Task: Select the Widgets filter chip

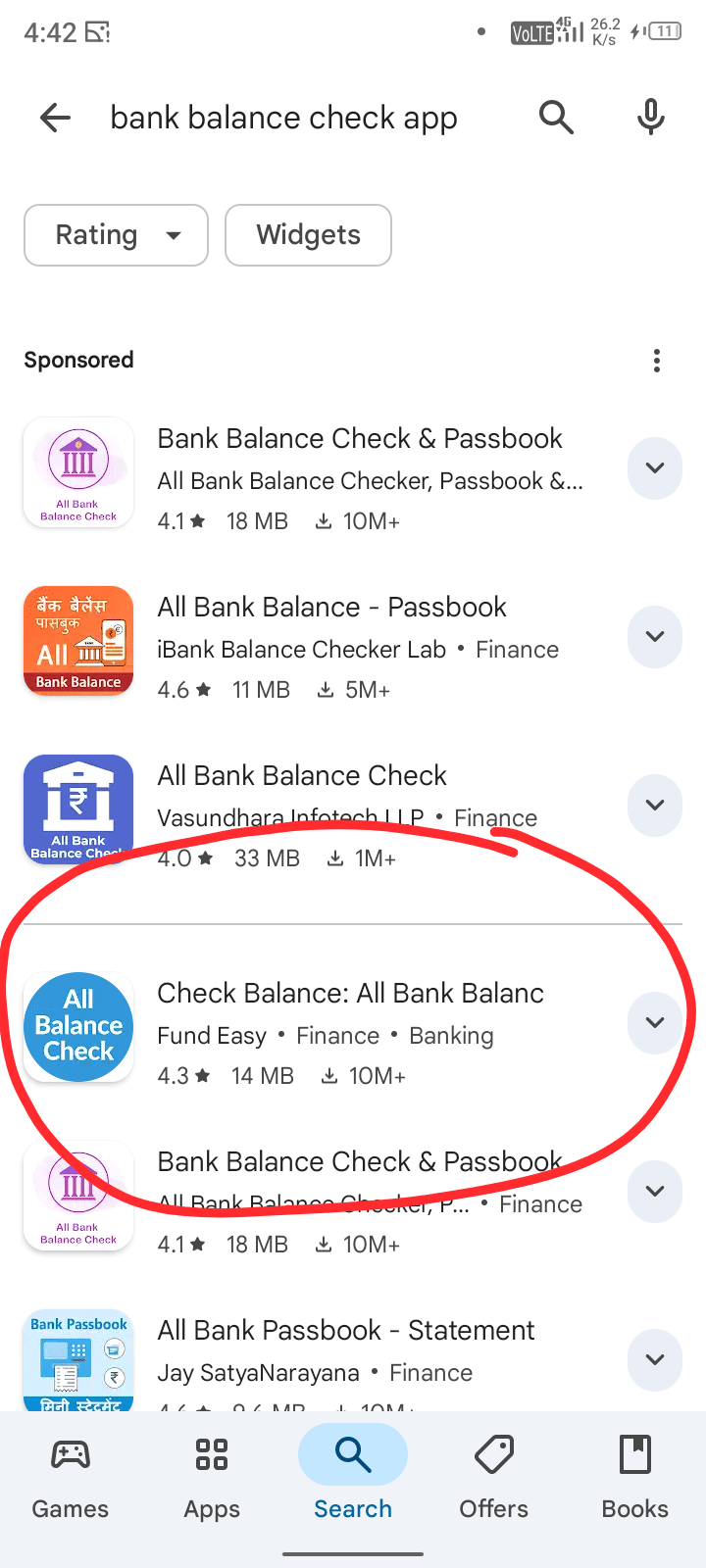Action: click(308, 235)
